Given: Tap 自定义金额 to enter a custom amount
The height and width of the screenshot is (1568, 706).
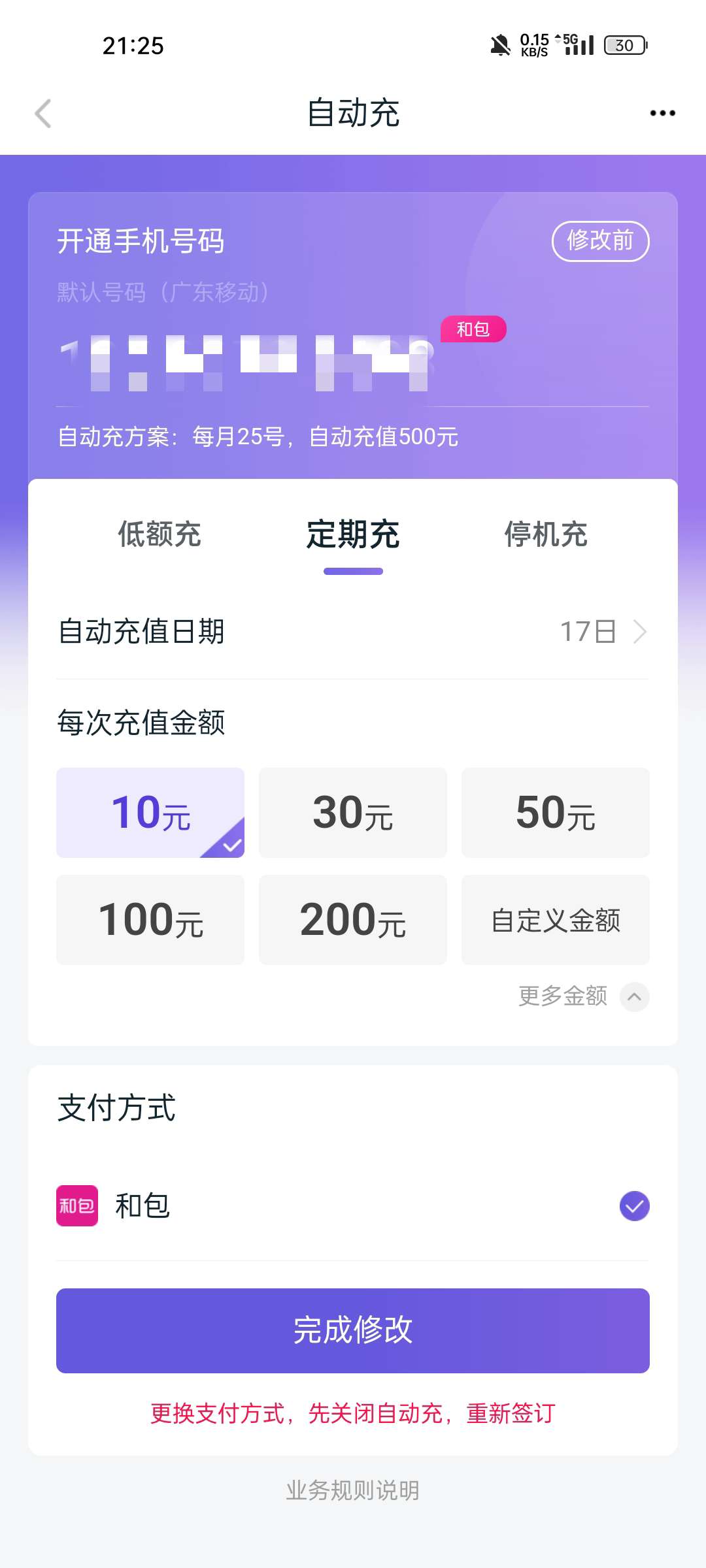Looking at the screenshot, I should (x=556, y=920).
